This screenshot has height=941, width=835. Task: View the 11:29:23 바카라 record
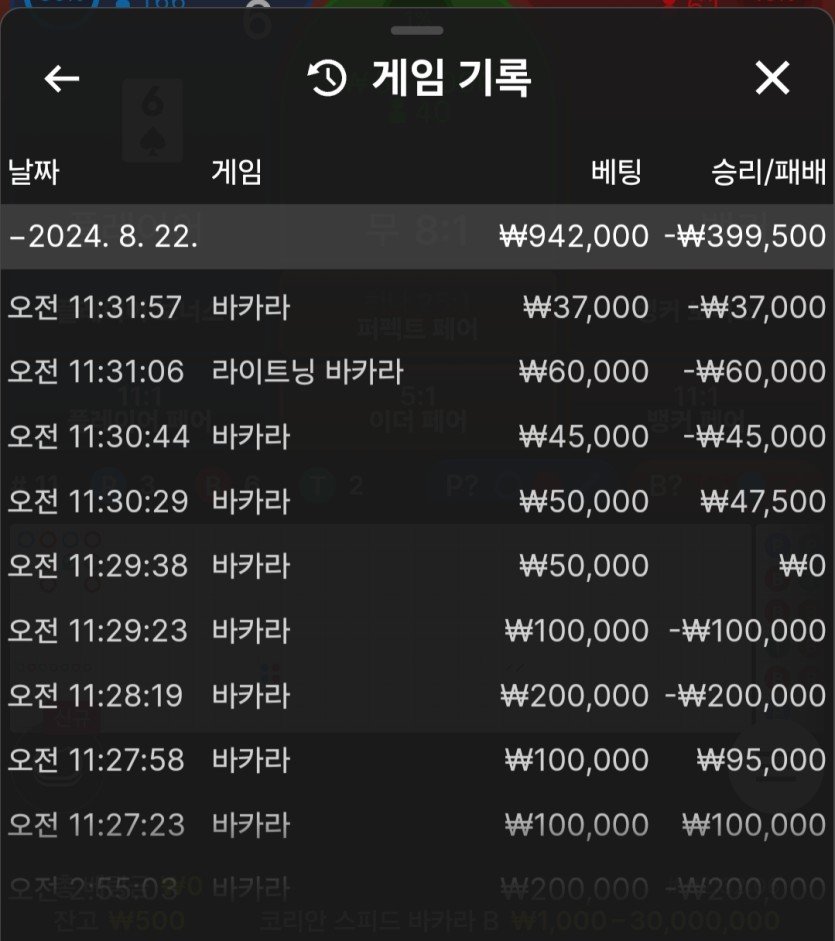tap(417, 631)
